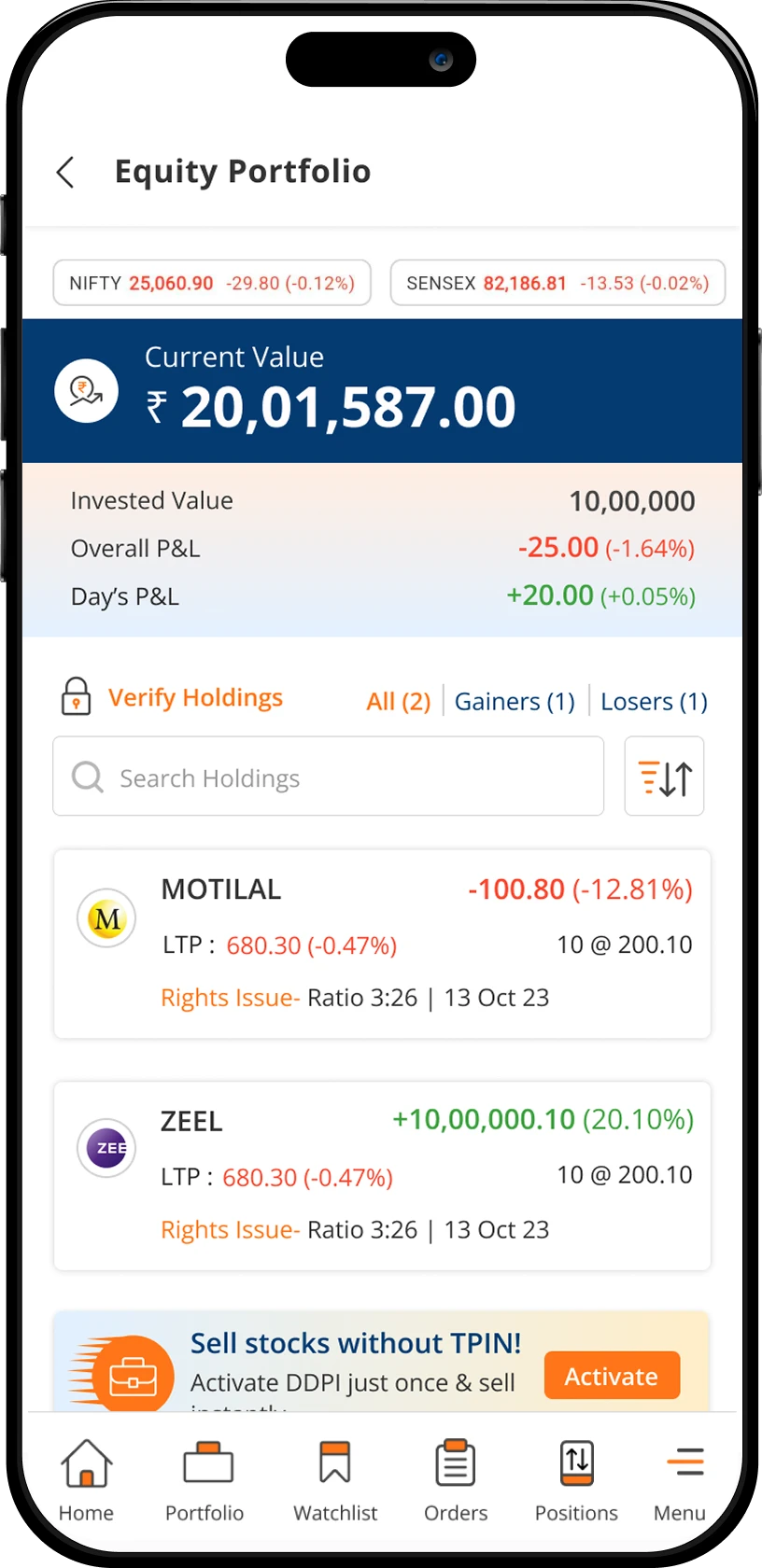
Task: Click the MOTILAL company logo
Action: tap(106, 917)
